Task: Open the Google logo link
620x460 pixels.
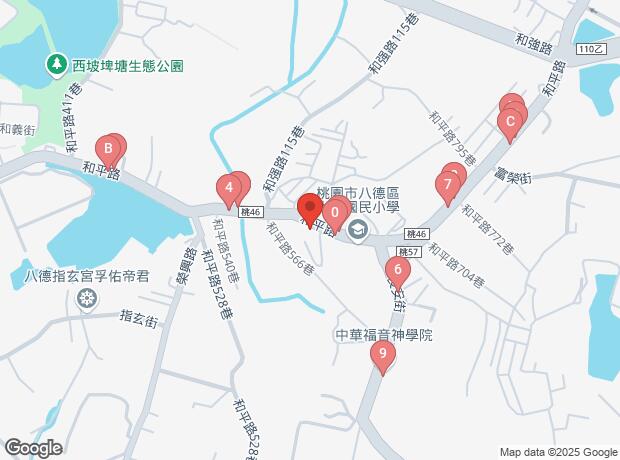Action: click(x=33, y=447)
